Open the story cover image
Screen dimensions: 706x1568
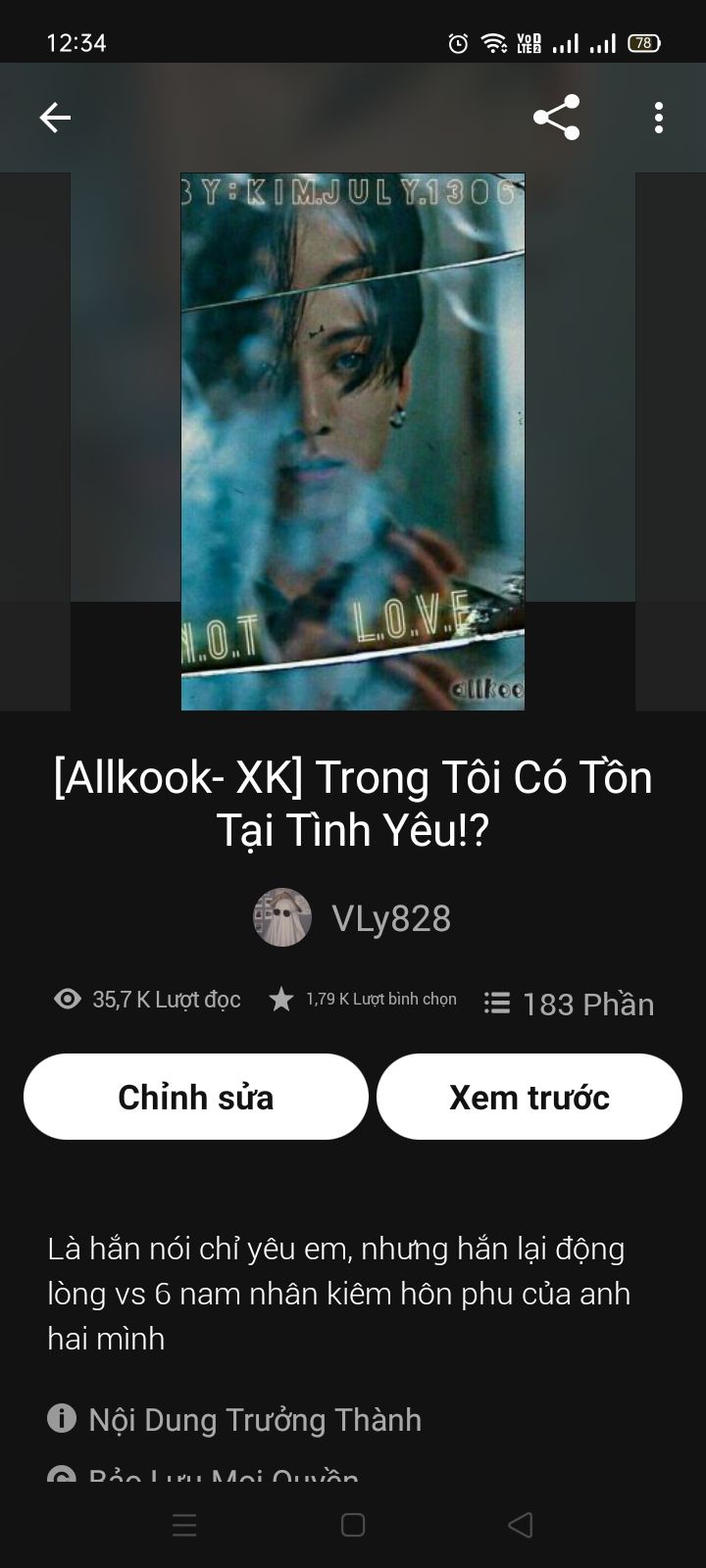[x=353, y=441]
